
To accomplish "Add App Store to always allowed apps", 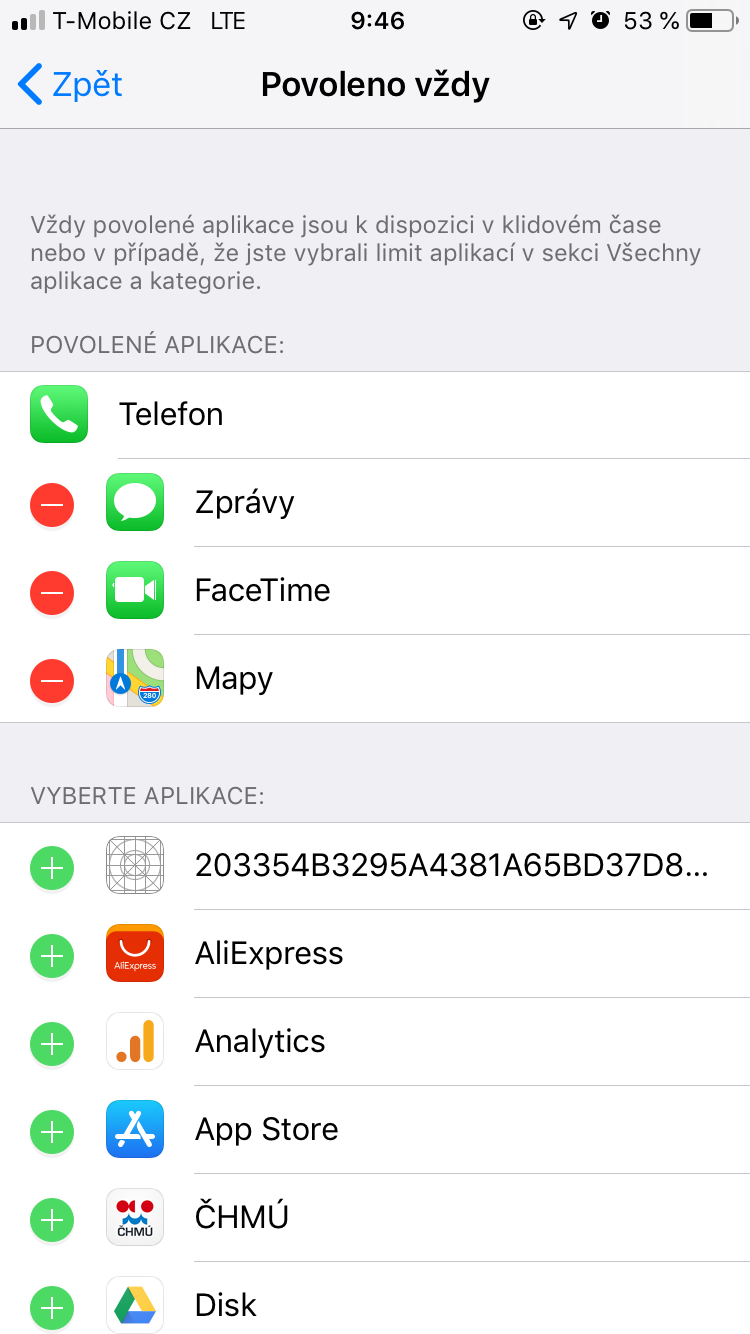I will tap(52, 1132).
